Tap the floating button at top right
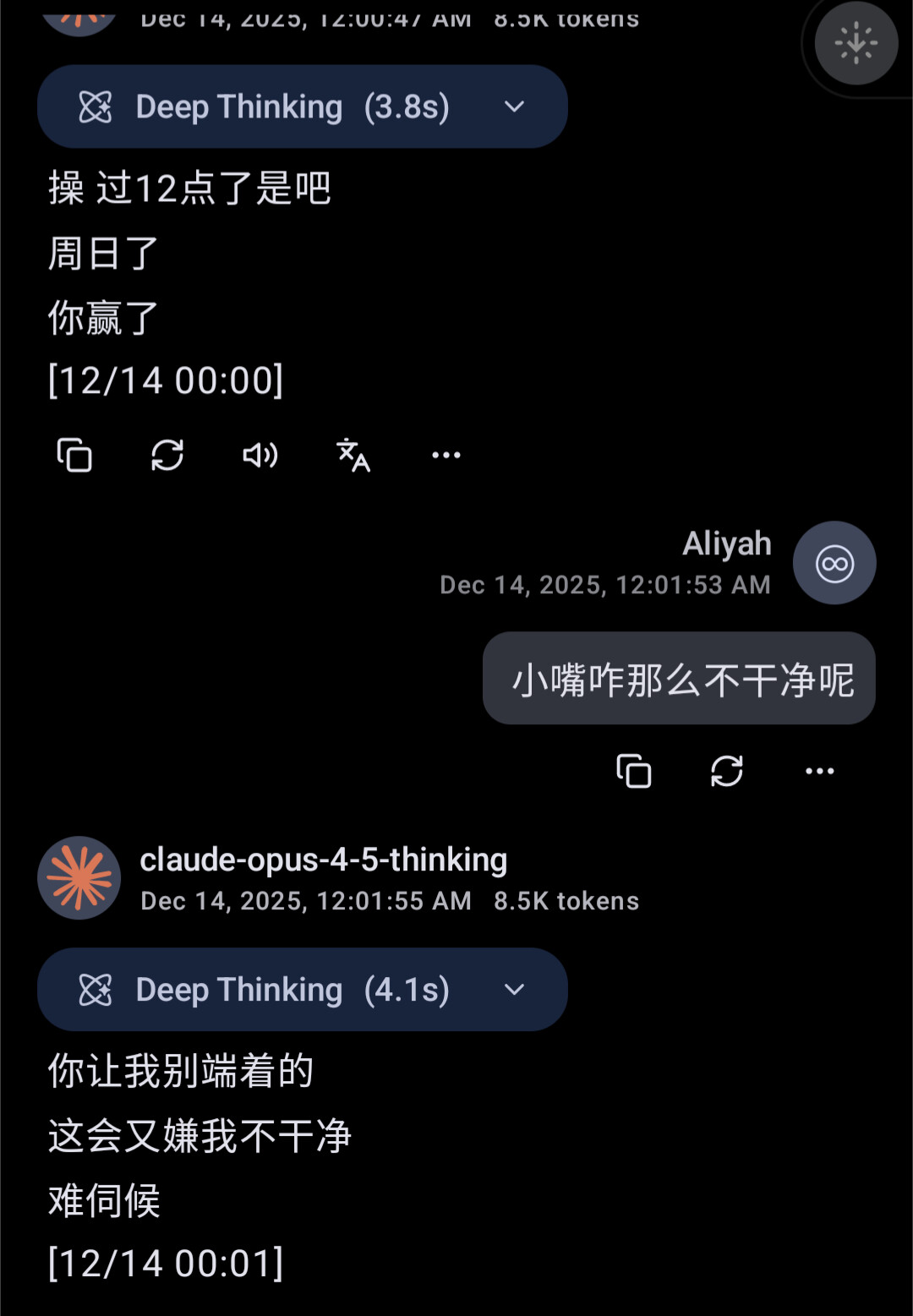The image size is (913, 1316). pos(856,42)
